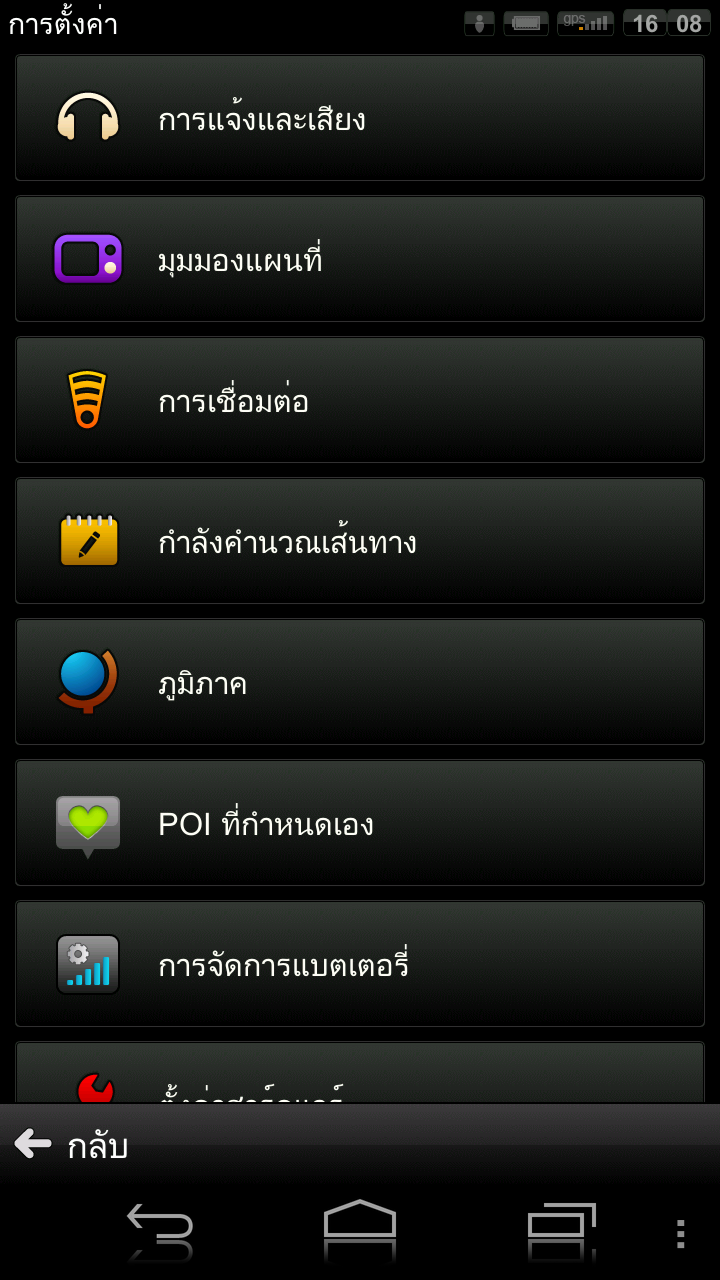Open the three-dot overflow menu
This screenshot has width=720, height=1280.
(x=680, y=1233)
